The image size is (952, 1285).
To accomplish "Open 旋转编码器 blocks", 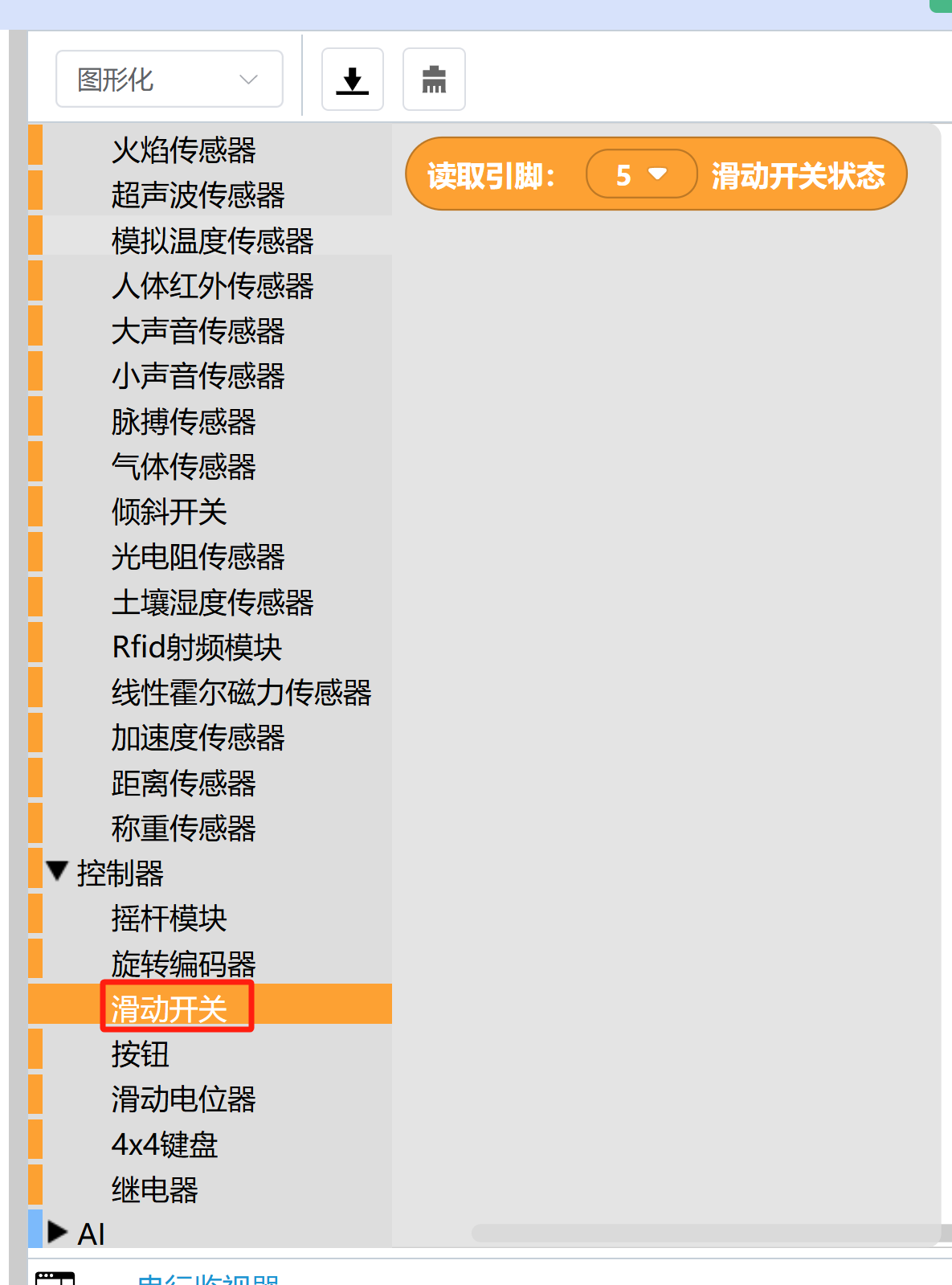I will pyautogui.click(x=183, y=963).
